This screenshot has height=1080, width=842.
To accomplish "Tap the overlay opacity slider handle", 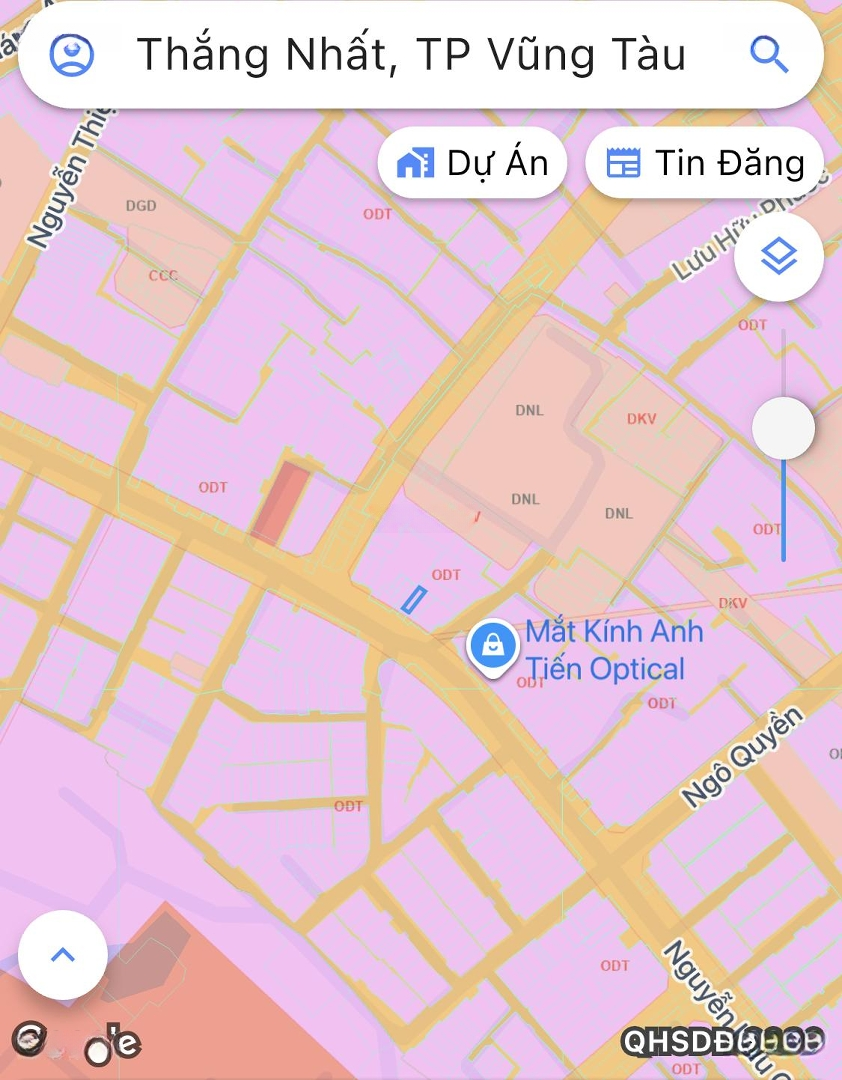I will 783,428.
